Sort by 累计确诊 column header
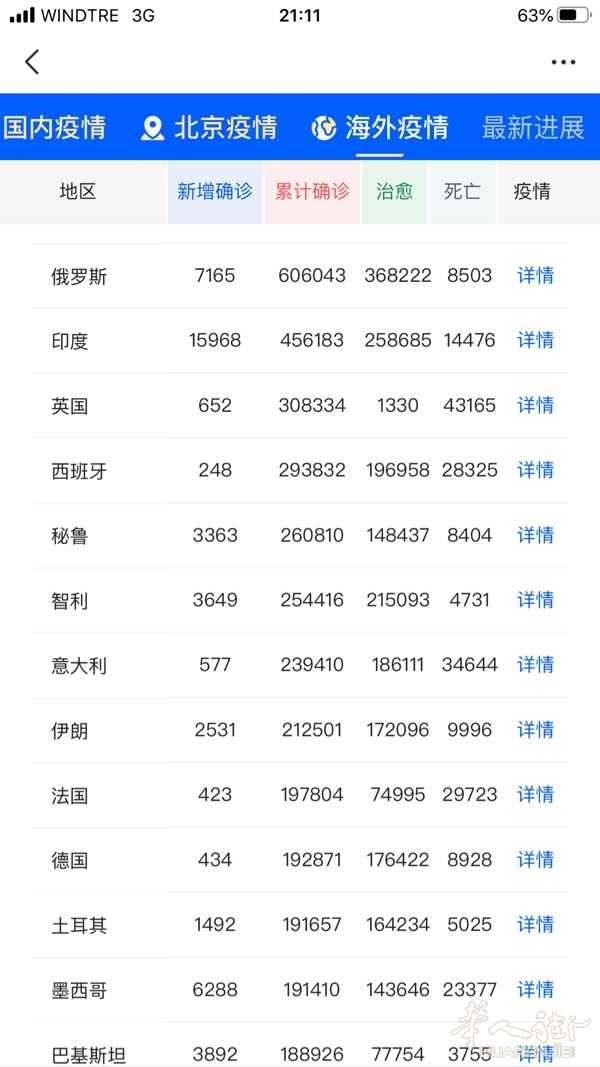The height and width of the screenshot is (1067, 600). coord(312,192)
